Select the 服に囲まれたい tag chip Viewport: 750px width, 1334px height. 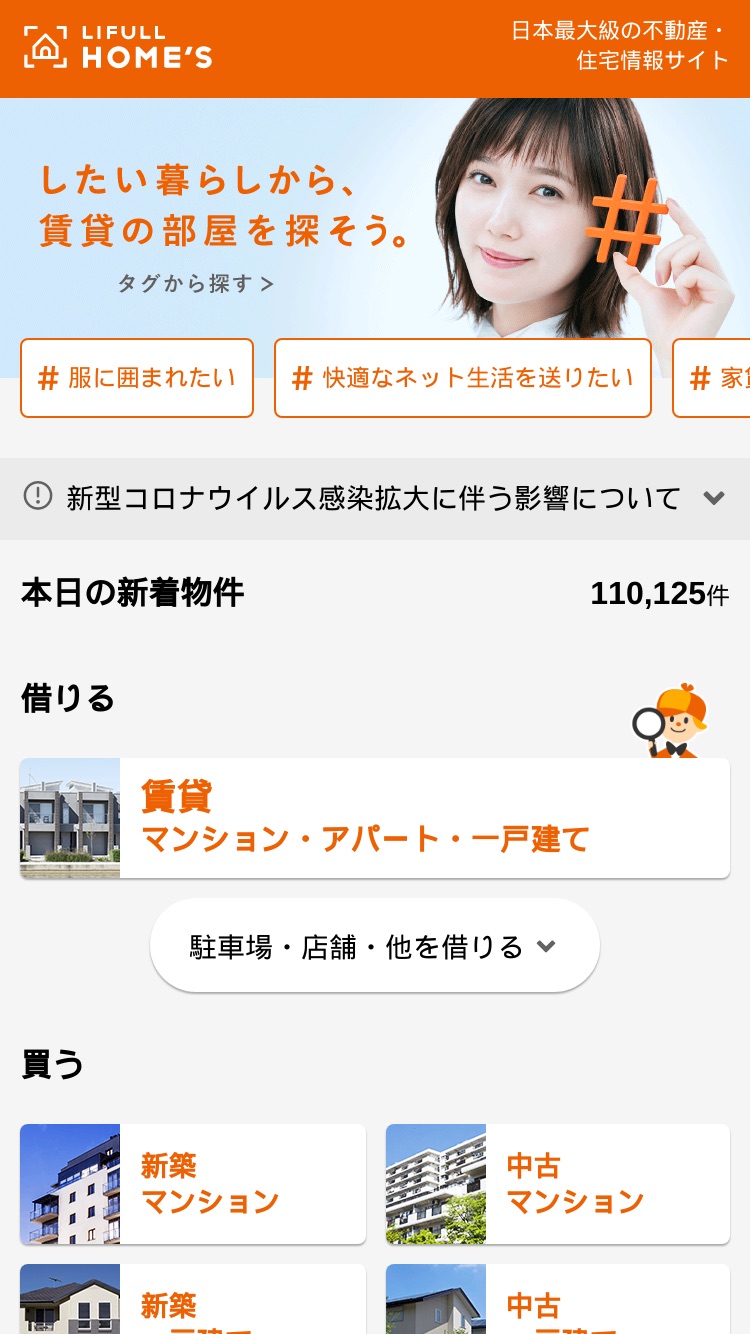click(x=137, y=377)
